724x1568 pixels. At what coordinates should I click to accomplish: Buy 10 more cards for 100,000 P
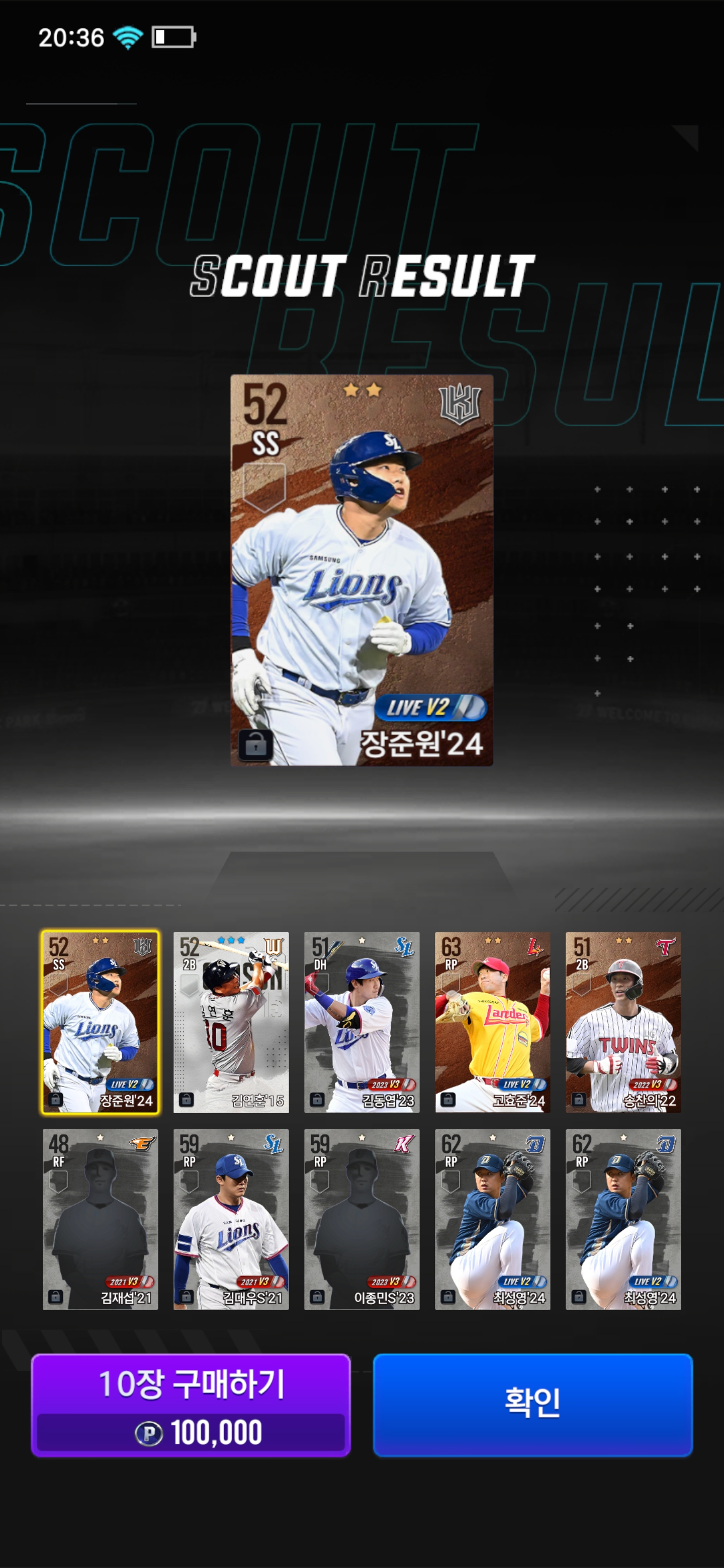point(191,1405)
